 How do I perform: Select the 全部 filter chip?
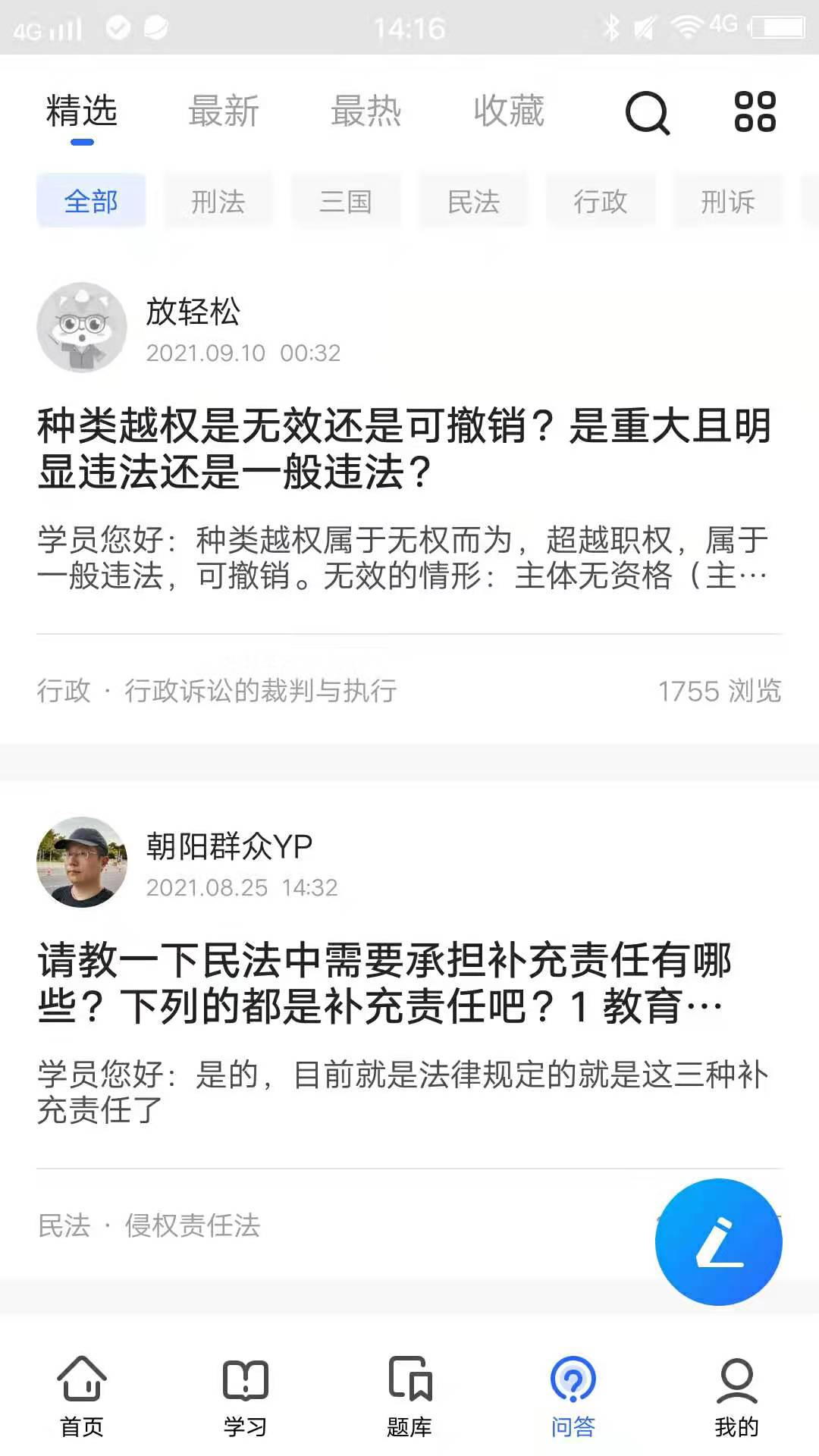(91, 201)
